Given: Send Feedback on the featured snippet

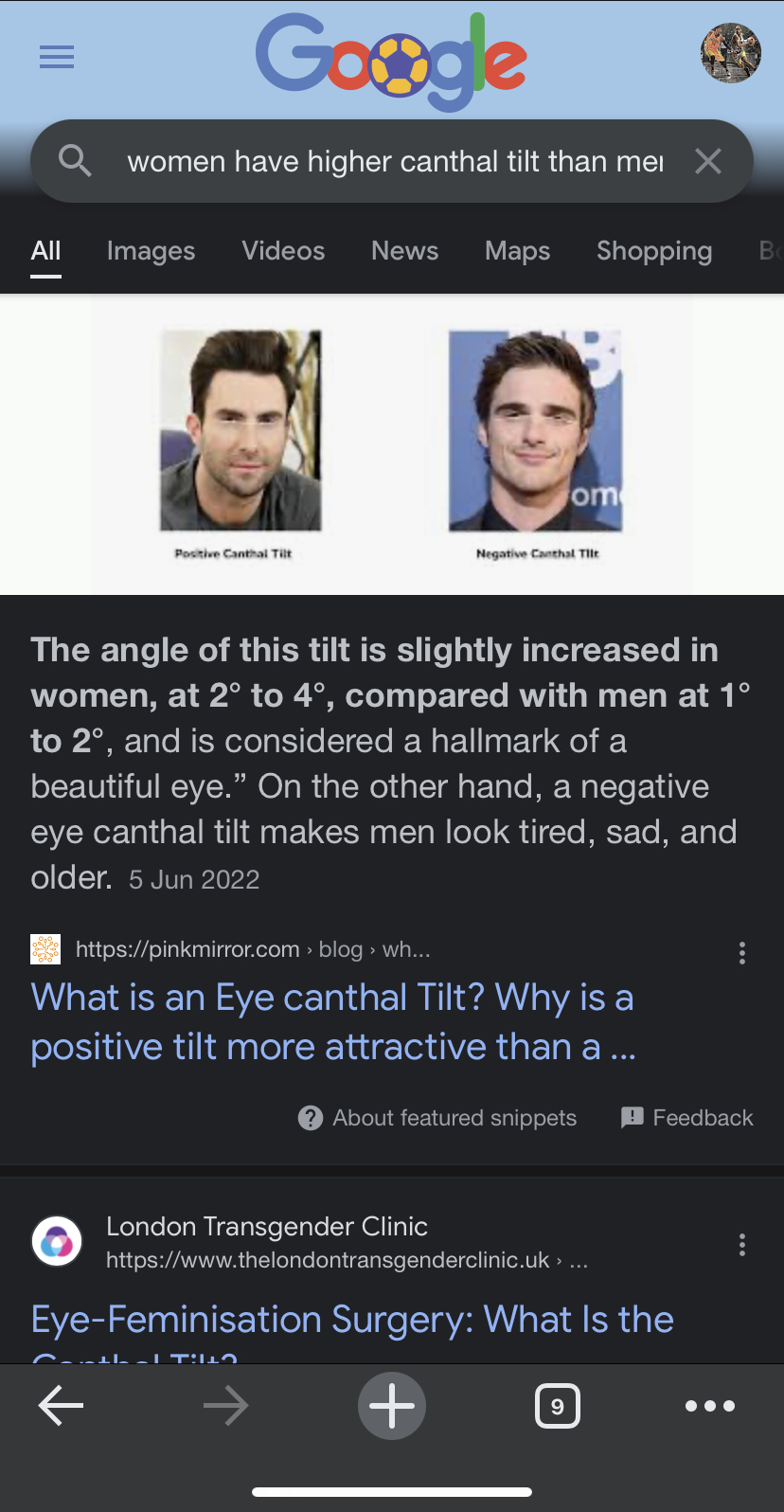Looking at the screenshot, I should click(687, 1118).
